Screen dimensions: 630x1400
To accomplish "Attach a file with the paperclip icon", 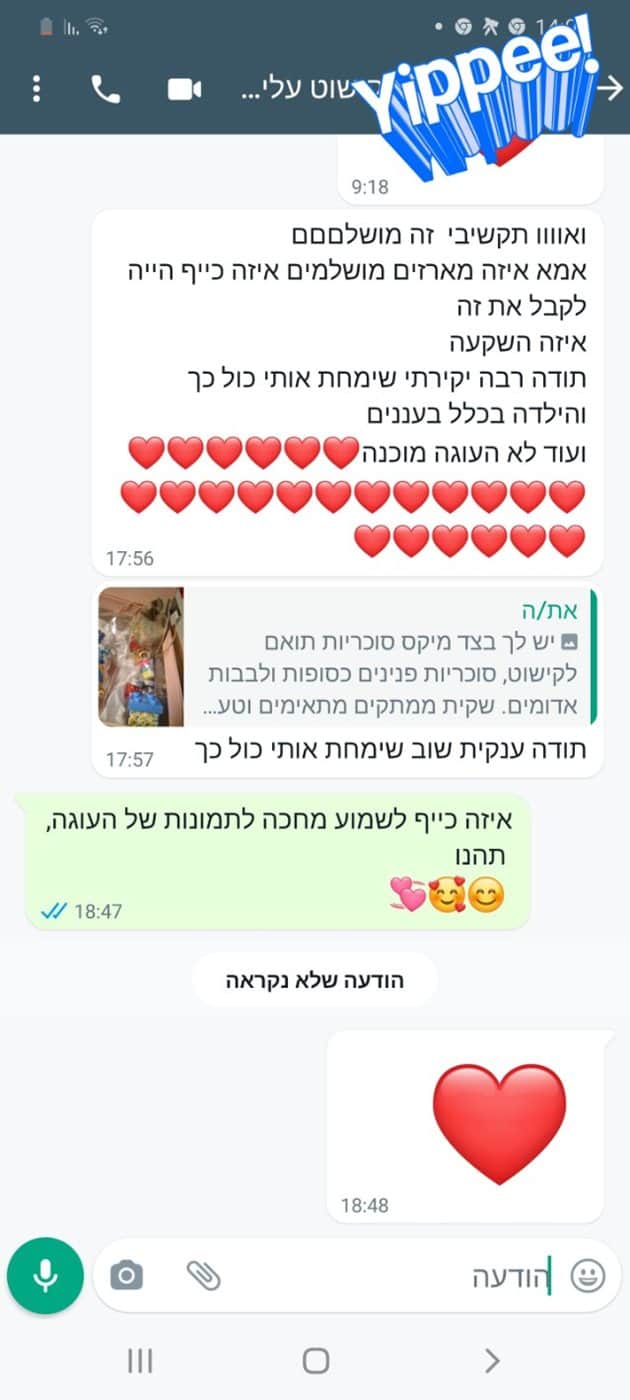I will (x=203, y=1275).
